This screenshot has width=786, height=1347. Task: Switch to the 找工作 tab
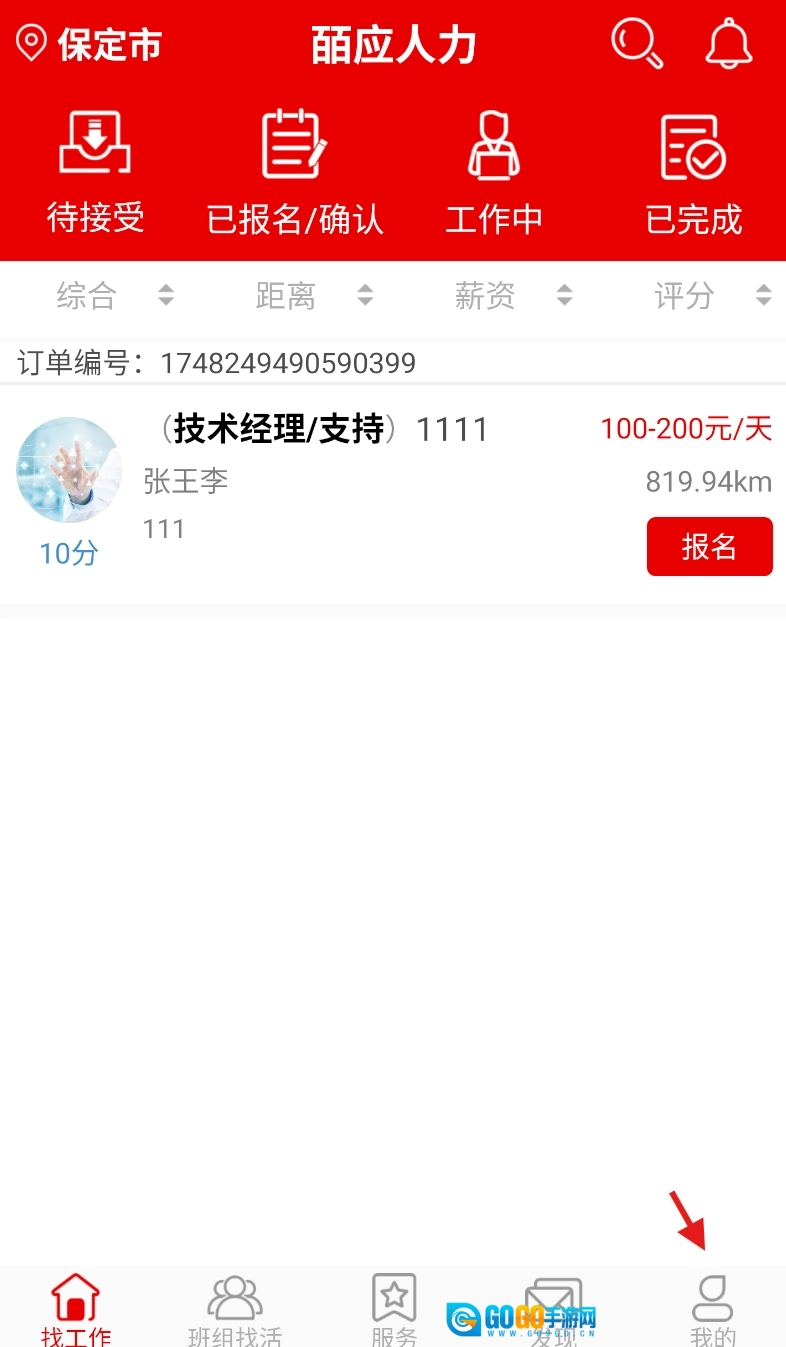[x=76, y=1309]
